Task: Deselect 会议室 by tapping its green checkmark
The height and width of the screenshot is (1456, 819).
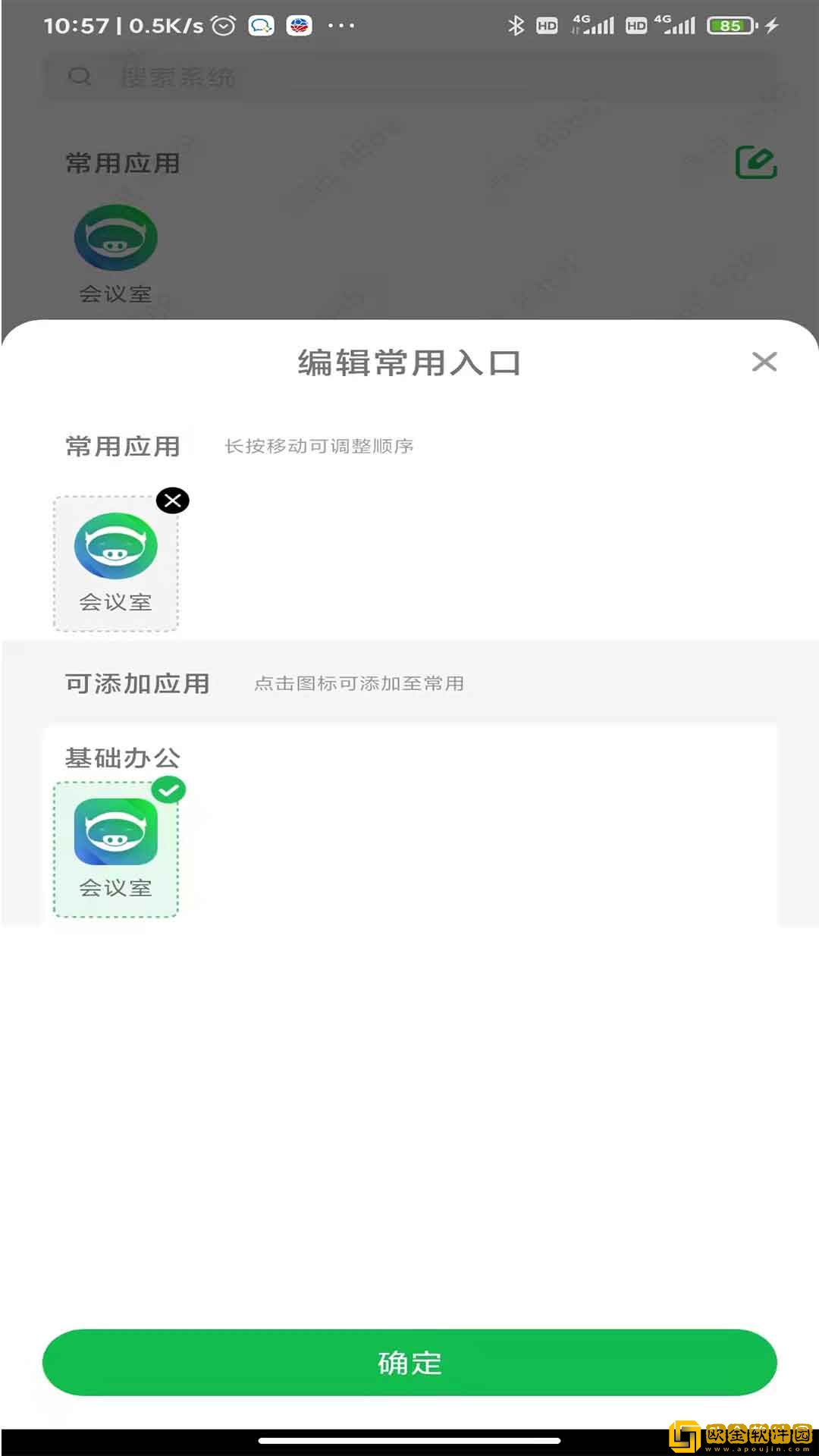Action: [x=170, y=790]
